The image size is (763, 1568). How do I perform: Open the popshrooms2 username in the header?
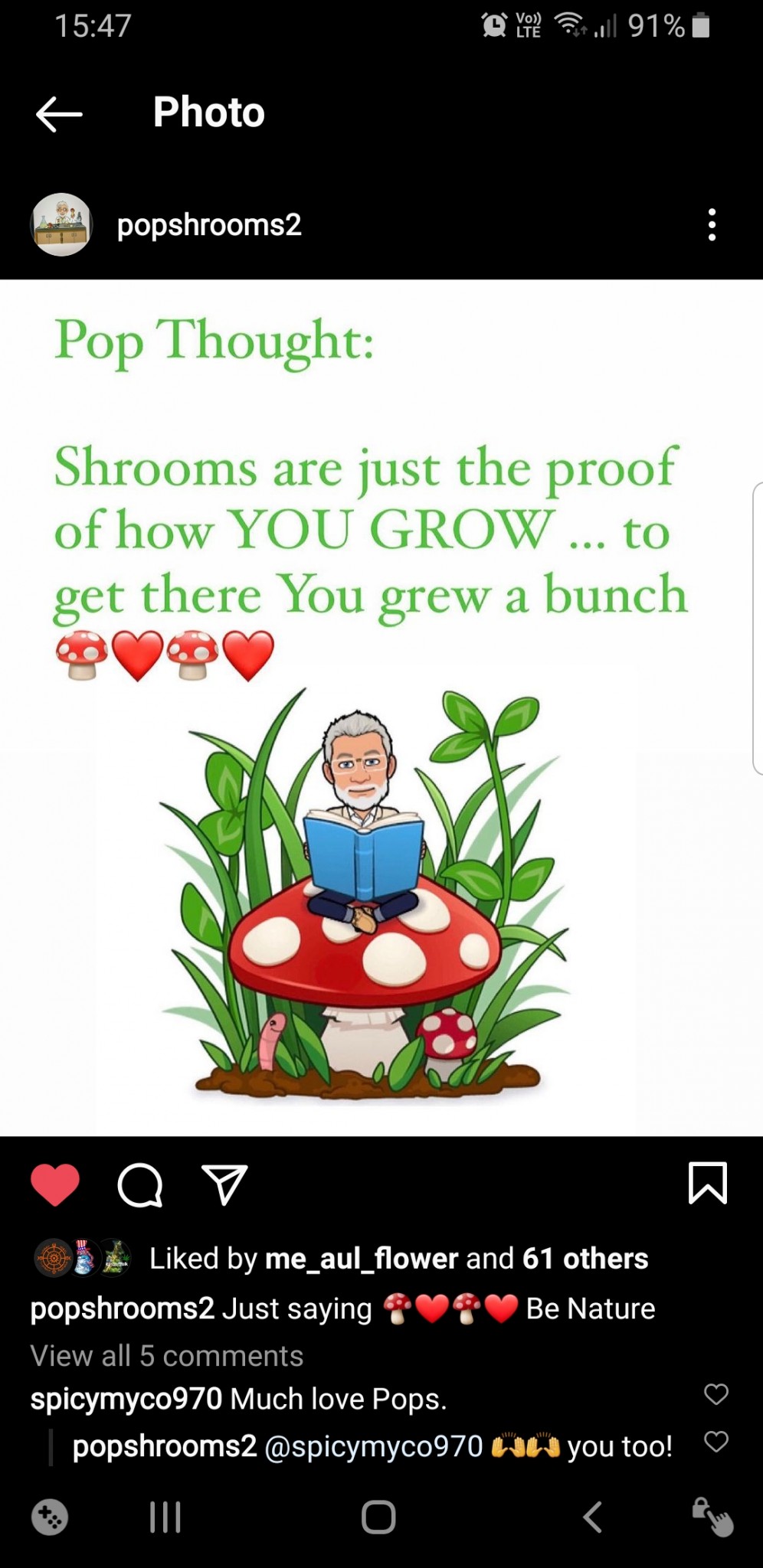click(209, 225)
